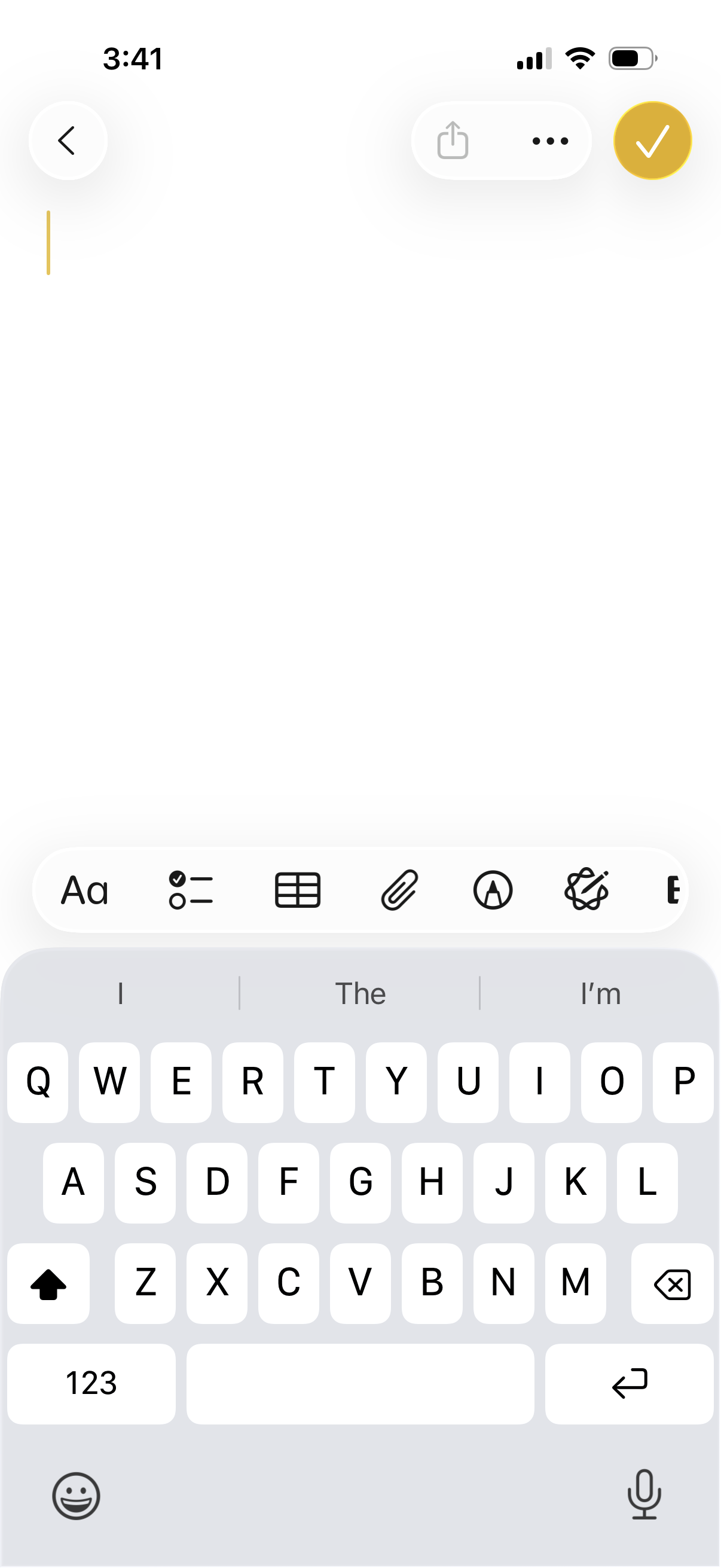
Task: Open the more options ellipsis menu
Action: [x=548, y=140]
